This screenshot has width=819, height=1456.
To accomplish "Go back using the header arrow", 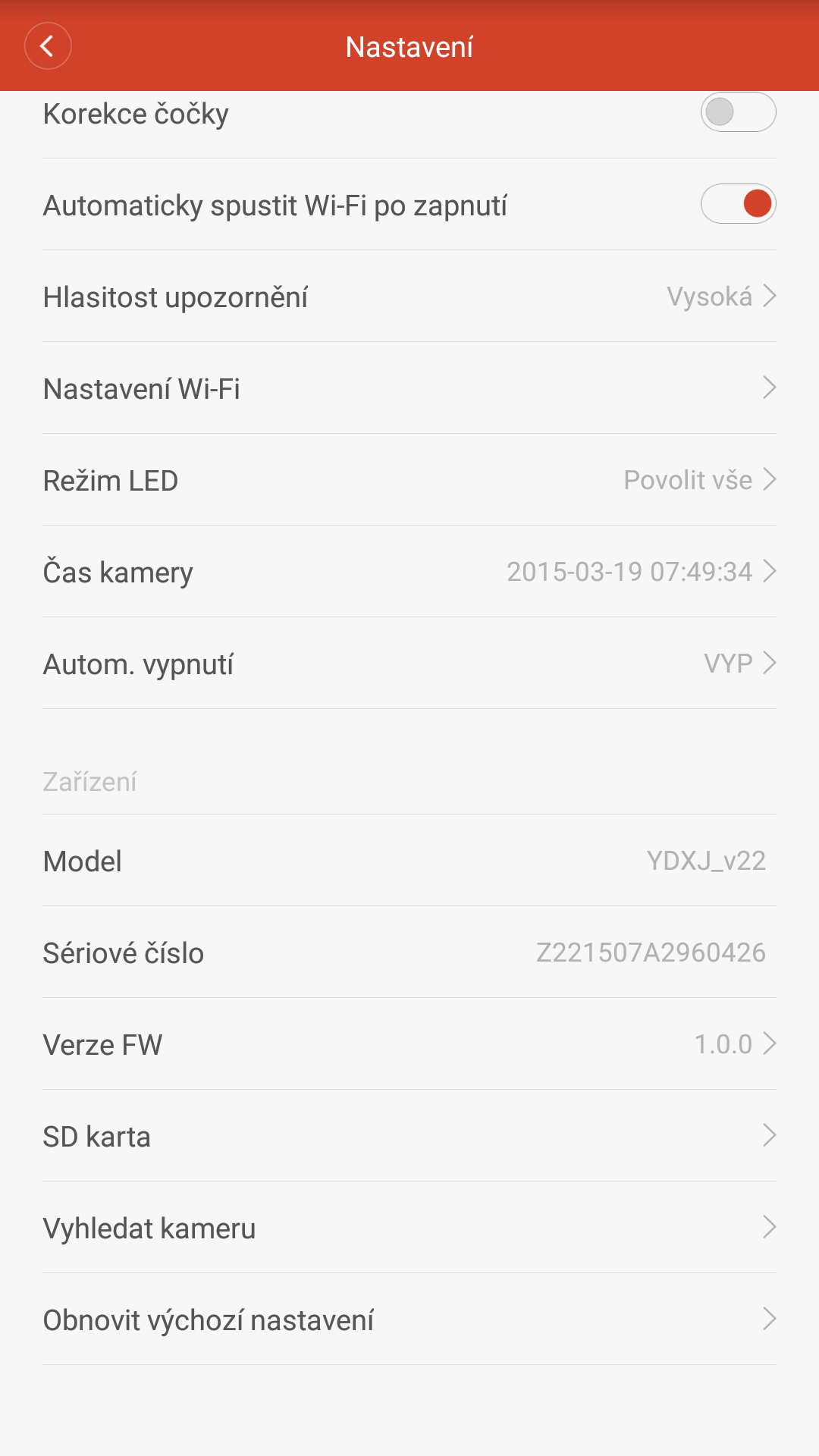I will [x=48, y=46].
